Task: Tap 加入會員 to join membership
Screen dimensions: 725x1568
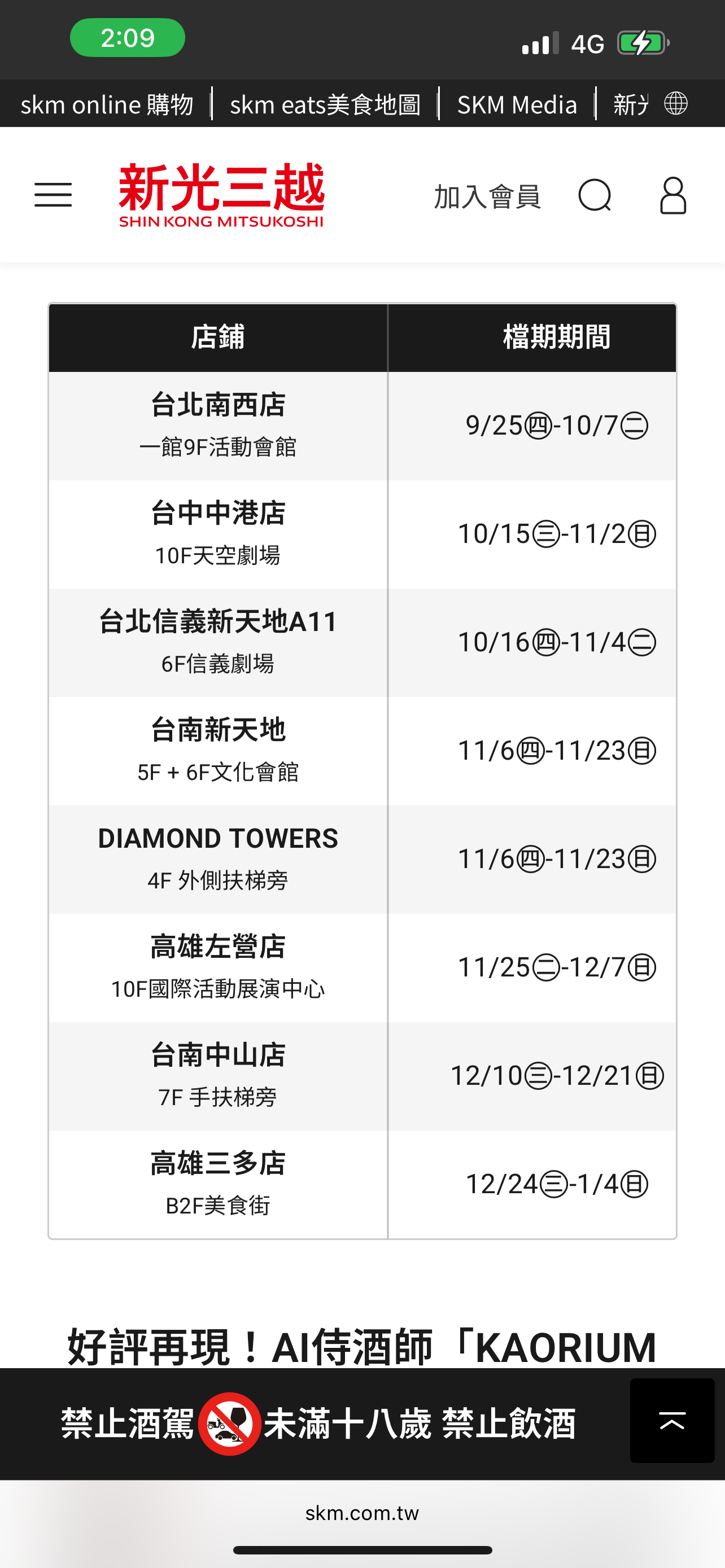Action: [487, 196]
